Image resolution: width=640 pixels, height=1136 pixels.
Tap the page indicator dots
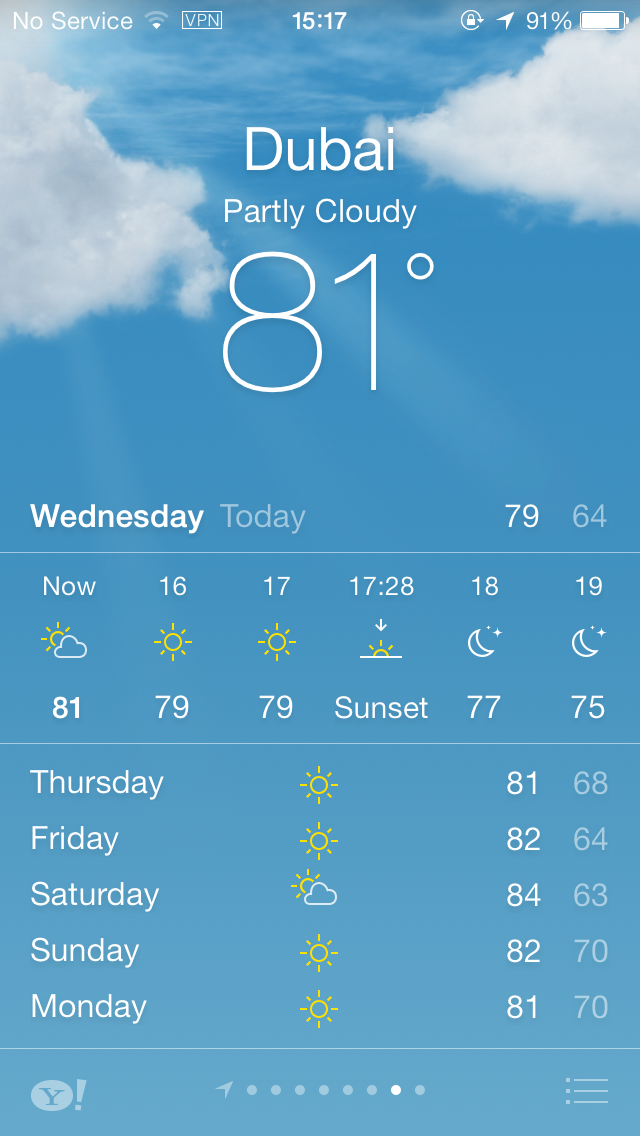point(323,1090)
